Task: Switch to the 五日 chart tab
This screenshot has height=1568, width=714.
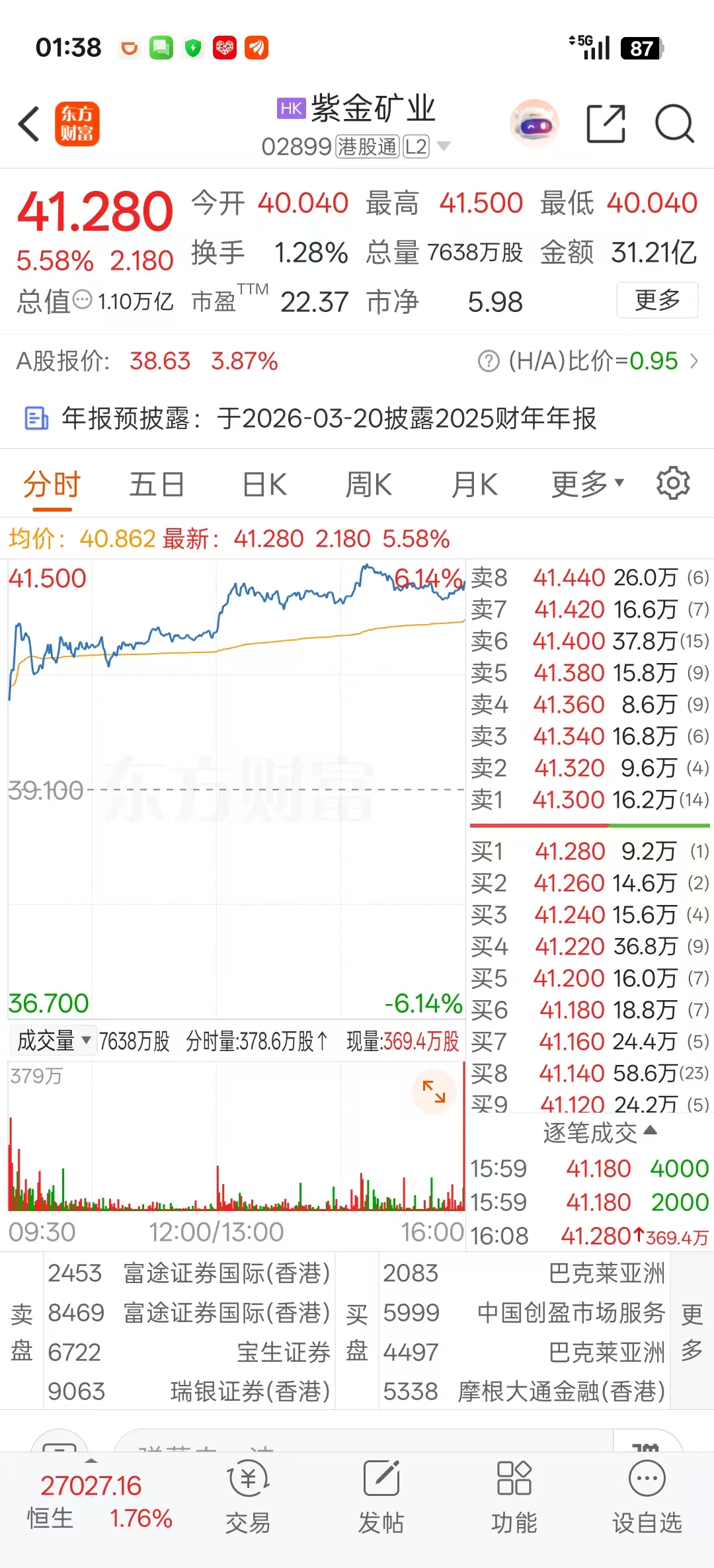Action: tap(157, 485)
